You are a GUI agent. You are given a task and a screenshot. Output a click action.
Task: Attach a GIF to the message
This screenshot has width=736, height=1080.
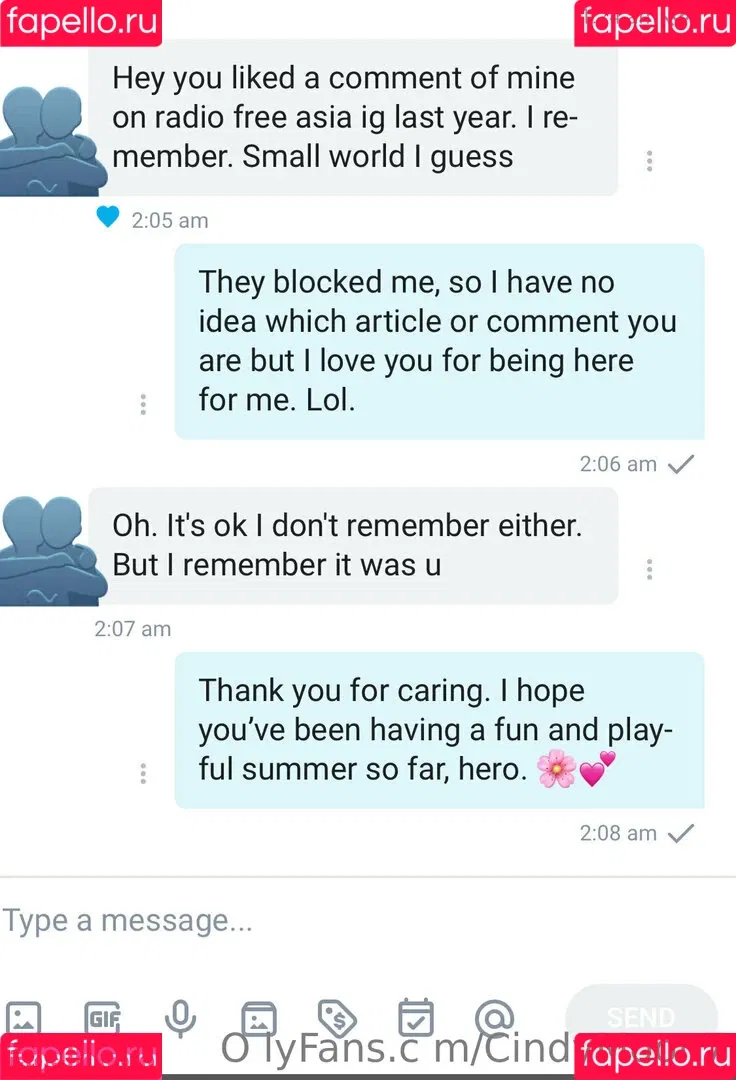click(x=102, y=1018)
